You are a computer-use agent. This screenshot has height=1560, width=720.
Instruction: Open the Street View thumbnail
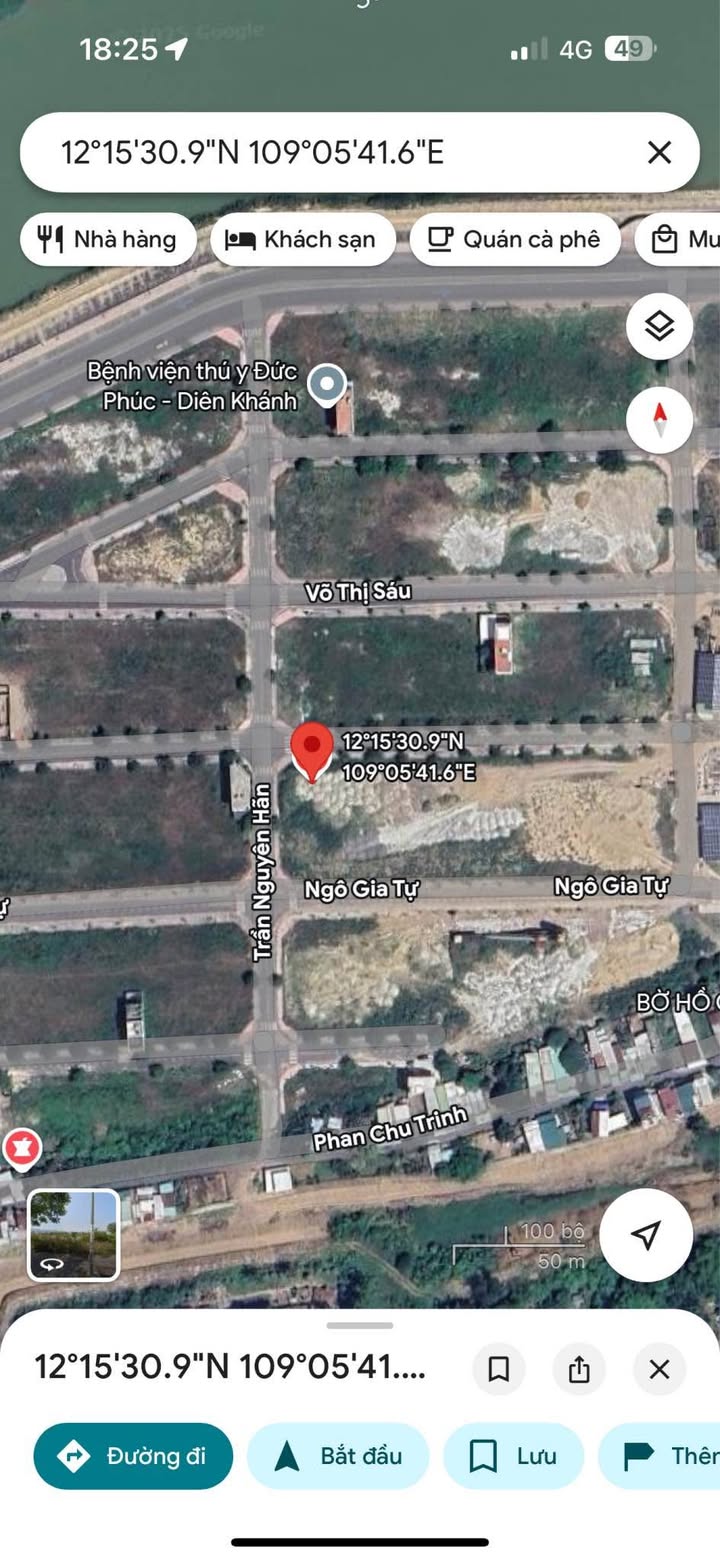pyautogui.click(x=73, y=1234)
